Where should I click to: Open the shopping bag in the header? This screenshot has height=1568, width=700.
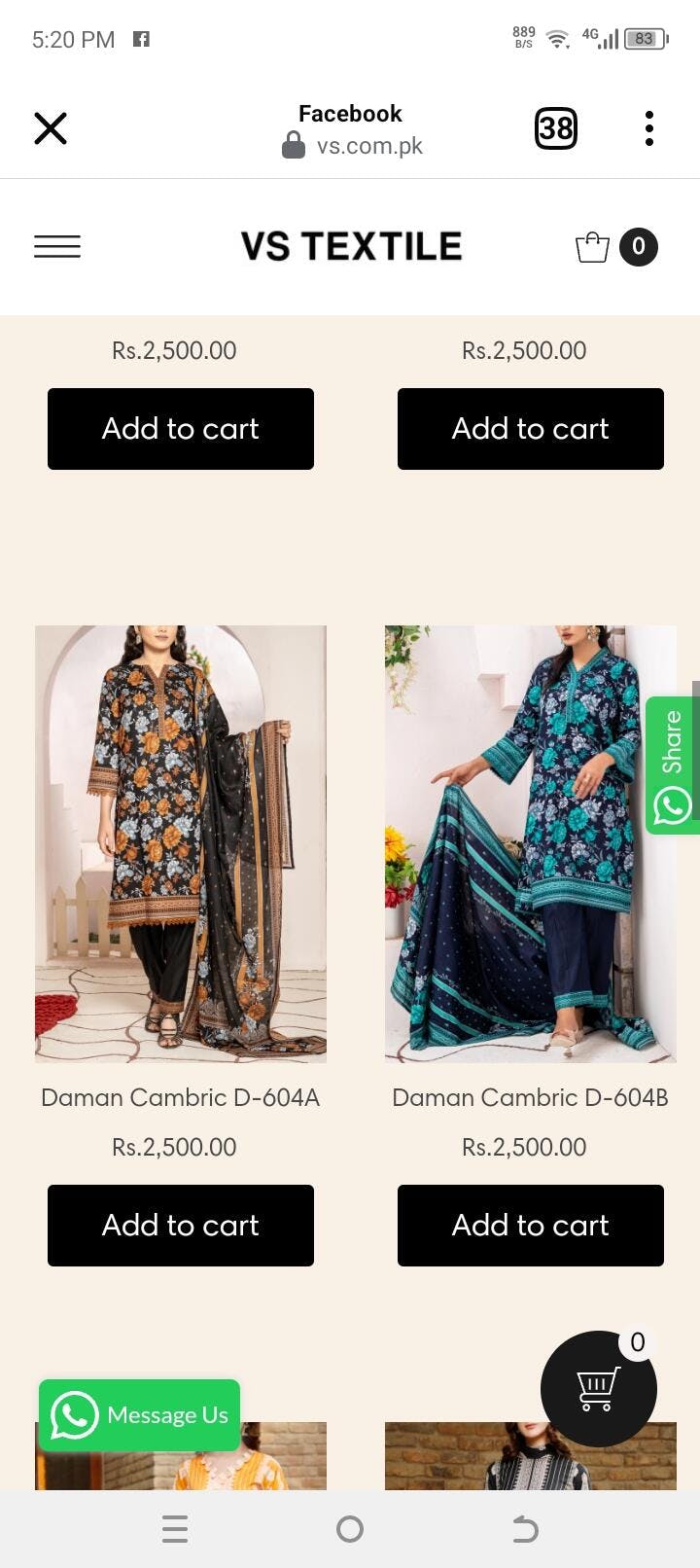pos(593,247)
